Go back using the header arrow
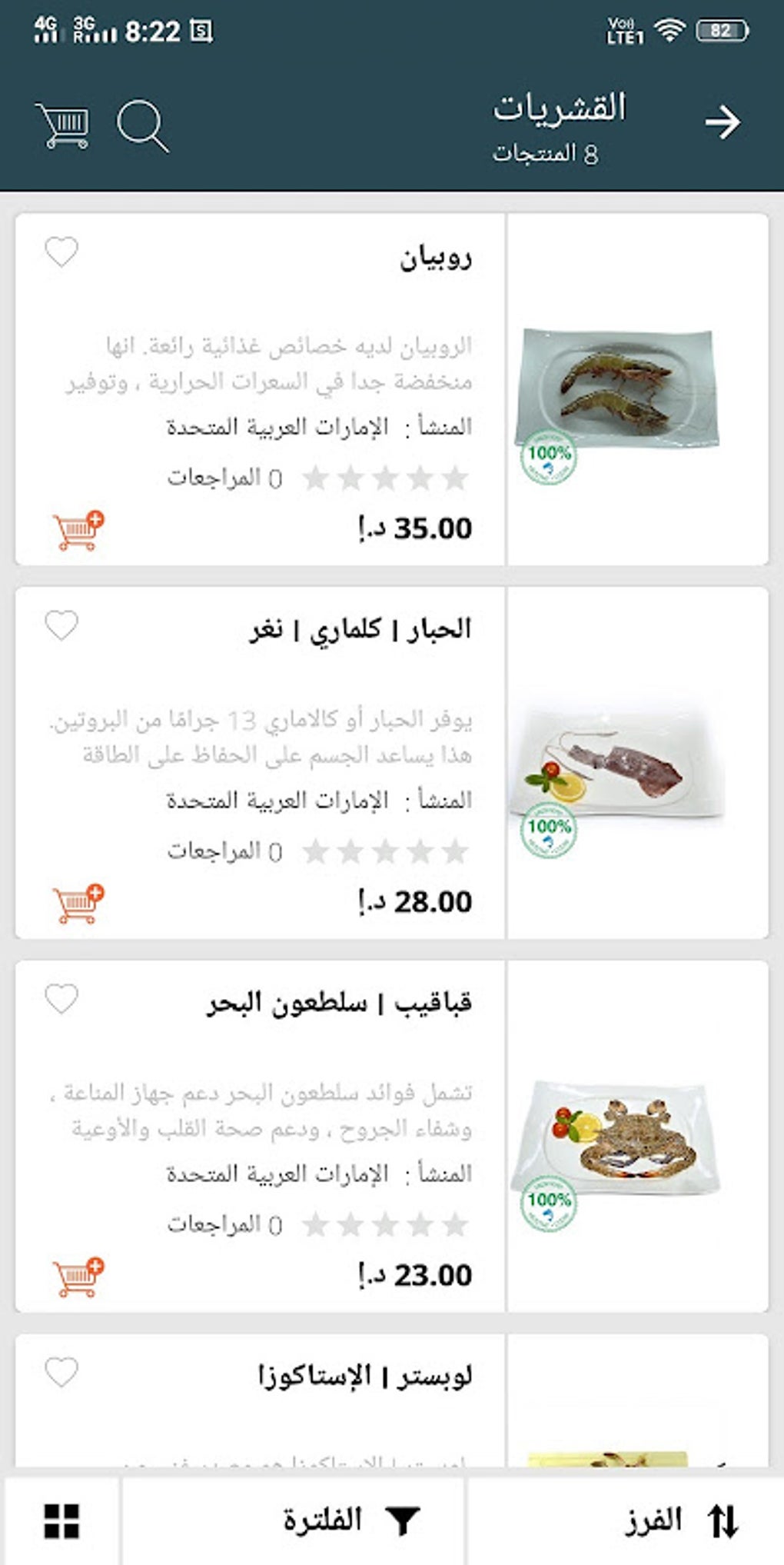The image size is (784, 1565). coord(723,122)
